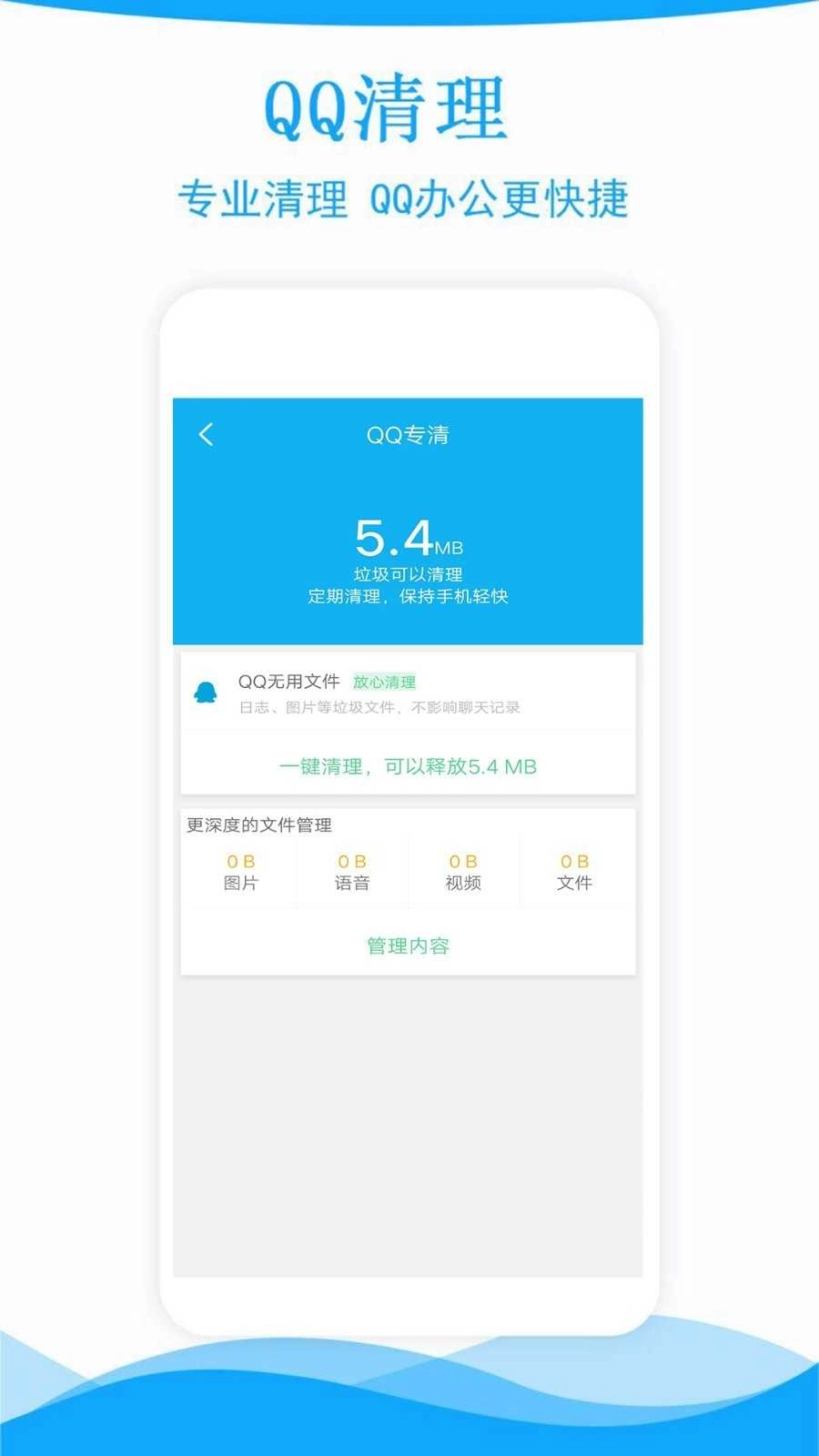Select the 图片 category icon area
The width and height of the screenshot is (819, 1456).
click(x=241, y=883)
